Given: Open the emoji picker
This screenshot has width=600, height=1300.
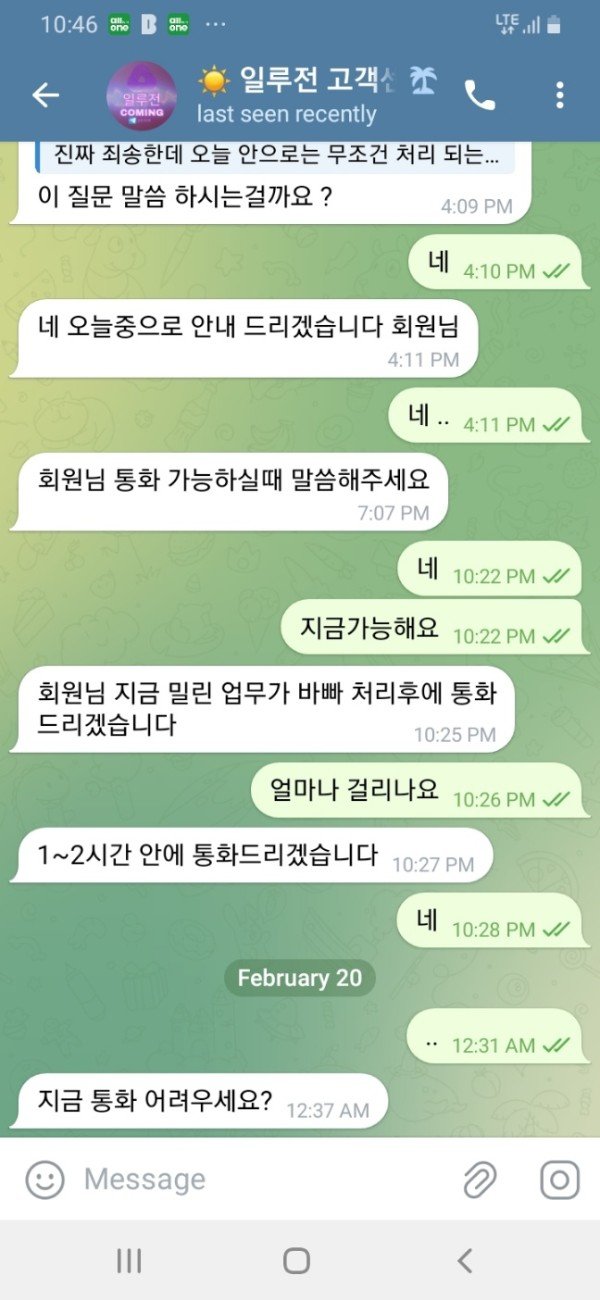Looking at the screenshot, I should click(x=44, y=1180).
